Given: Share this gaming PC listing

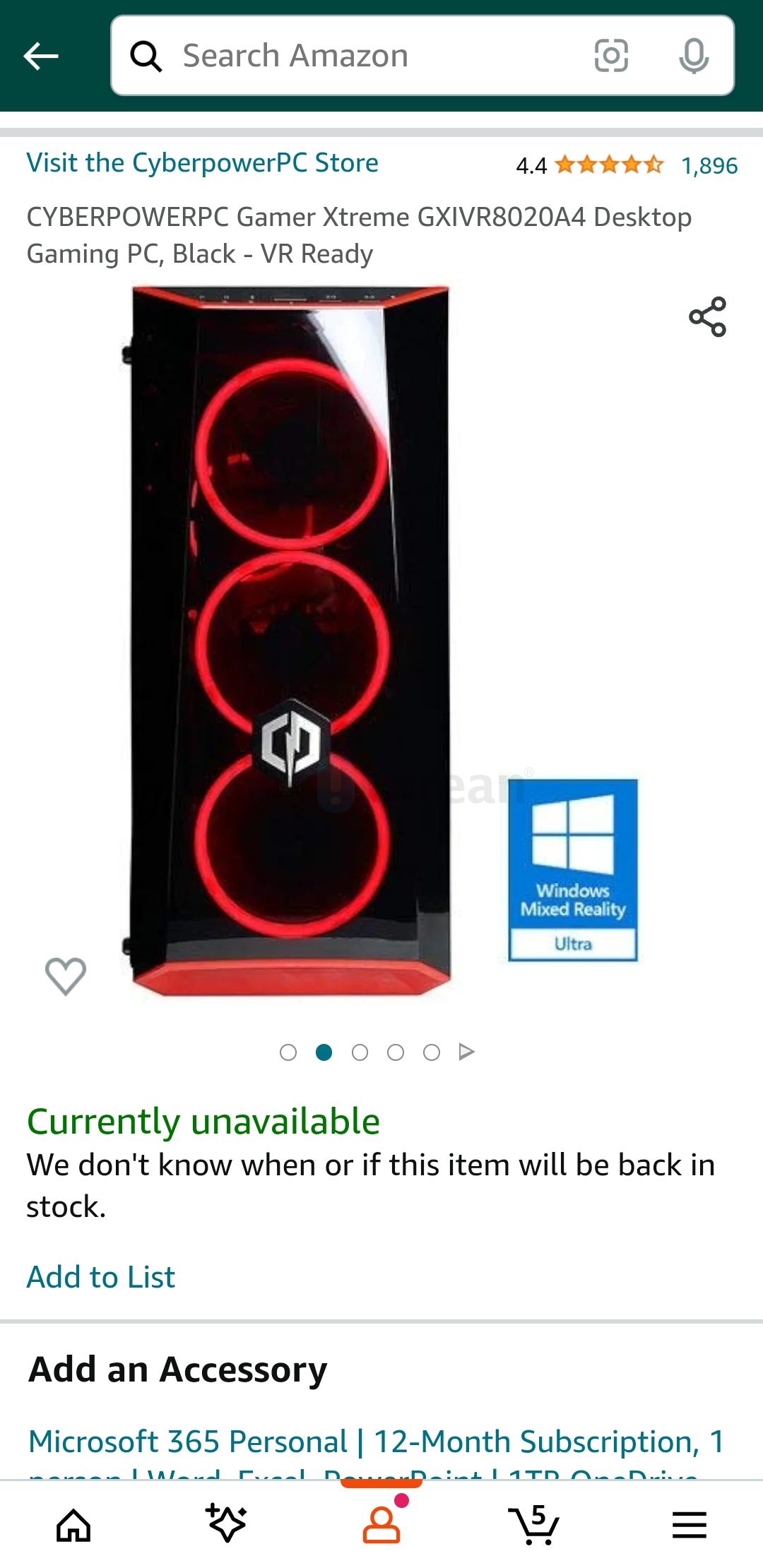Looking at the screenshot, I should point(707,316).
